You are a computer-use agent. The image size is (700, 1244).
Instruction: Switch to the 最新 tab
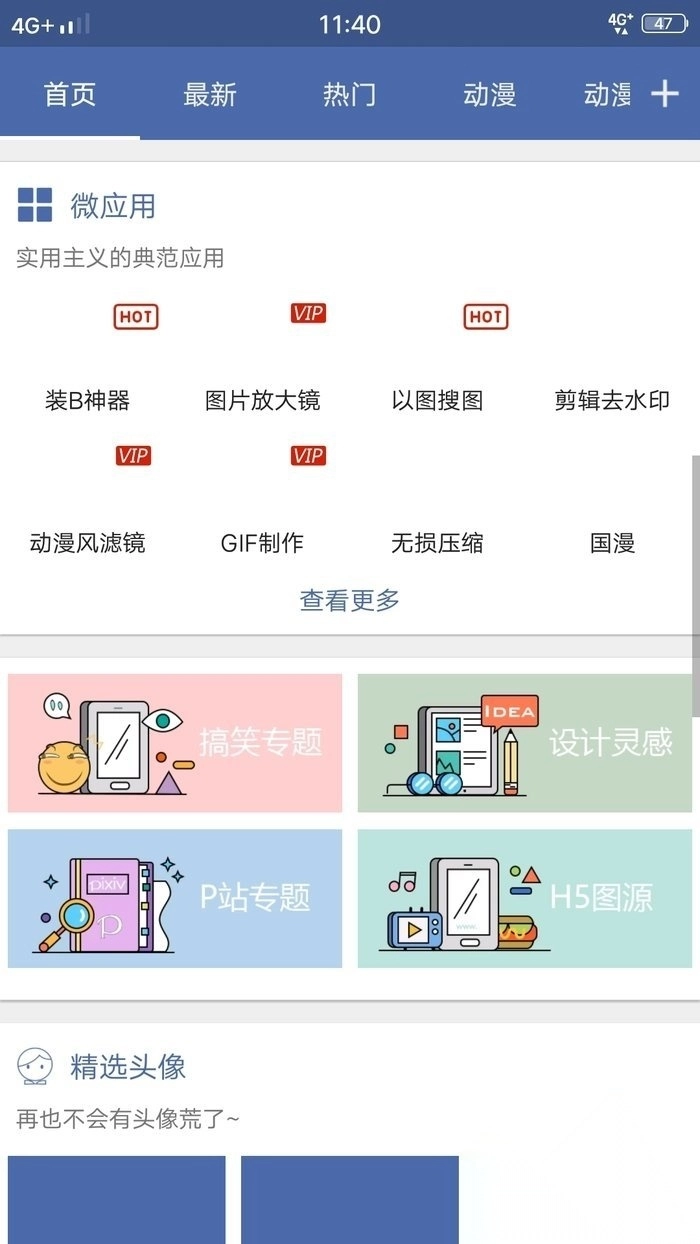[x=210, y=95]
